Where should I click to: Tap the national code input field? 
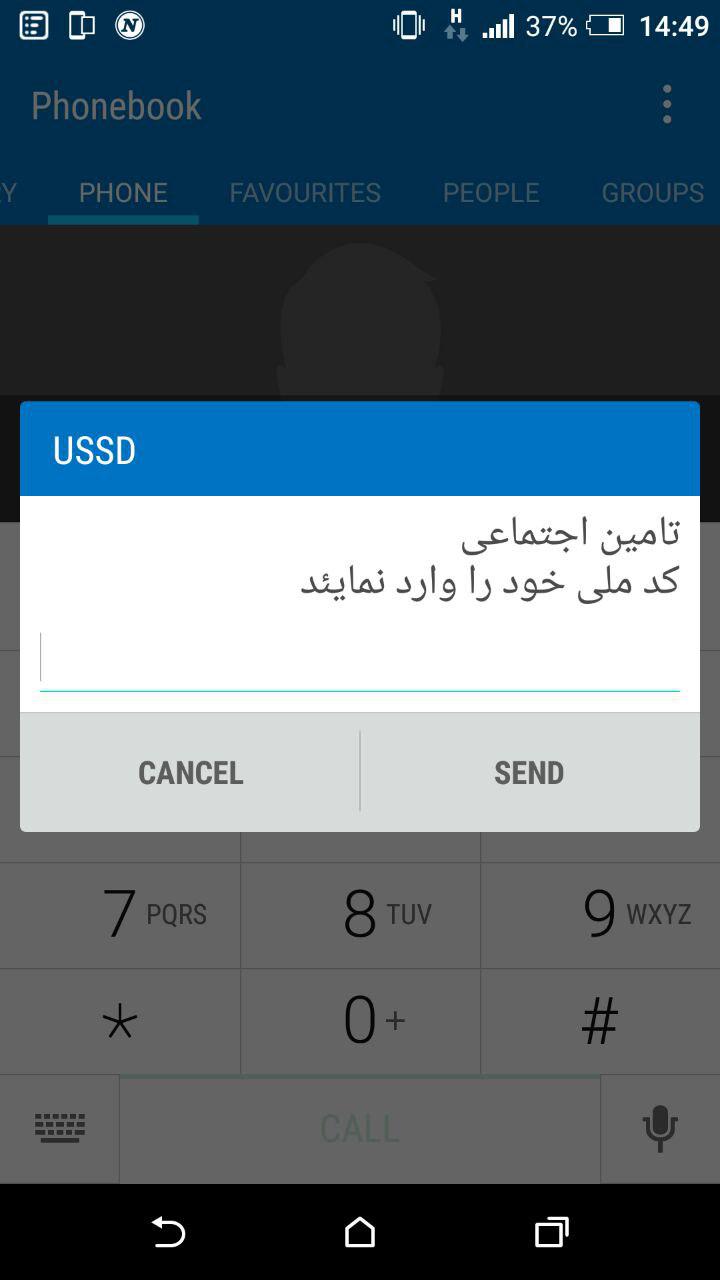pos(360,660)
